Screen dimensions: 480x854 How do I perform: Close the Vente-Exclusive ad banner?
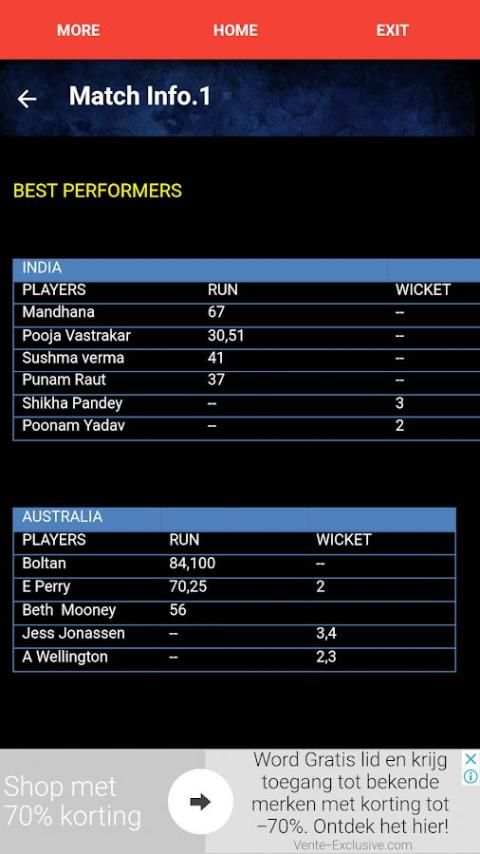coord(471,759)
